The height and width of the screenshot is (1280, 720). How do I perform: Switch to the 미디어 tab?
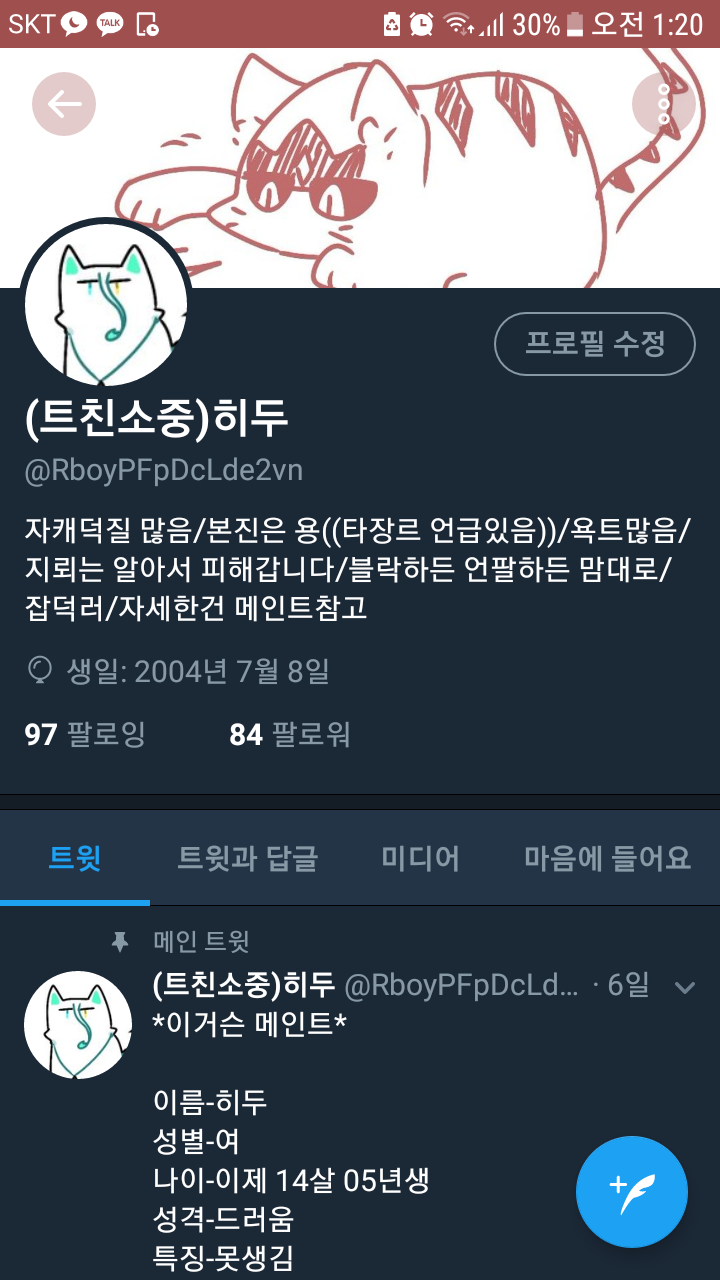point(420,858)
